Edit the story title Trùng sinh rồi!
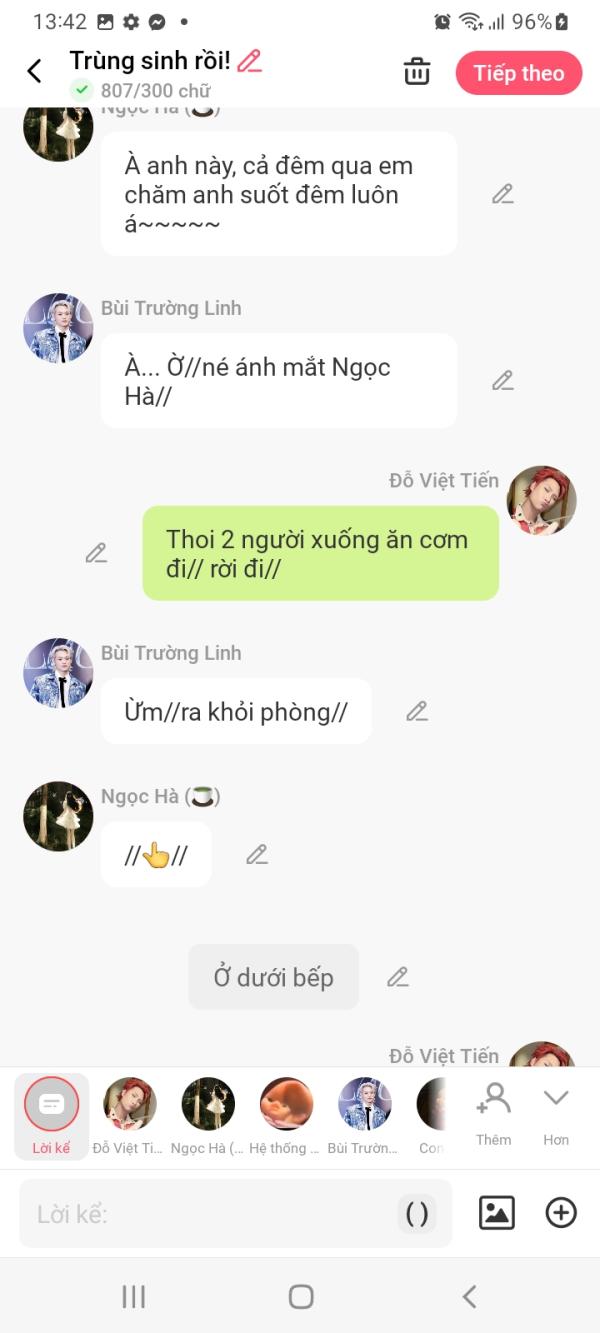Viewport: 600px width, 1333px height. [249, 61]
